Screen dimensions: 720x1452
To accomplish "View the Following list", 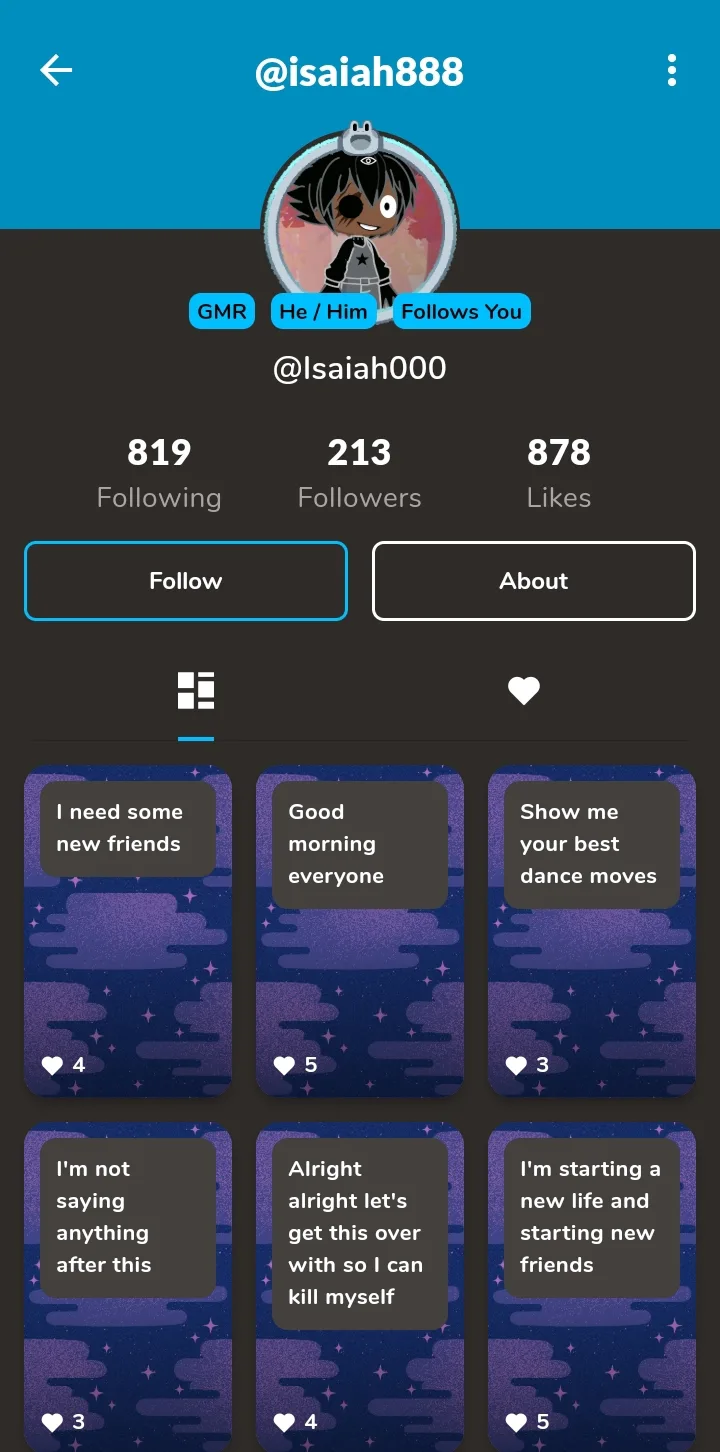I will click(159, 474).
